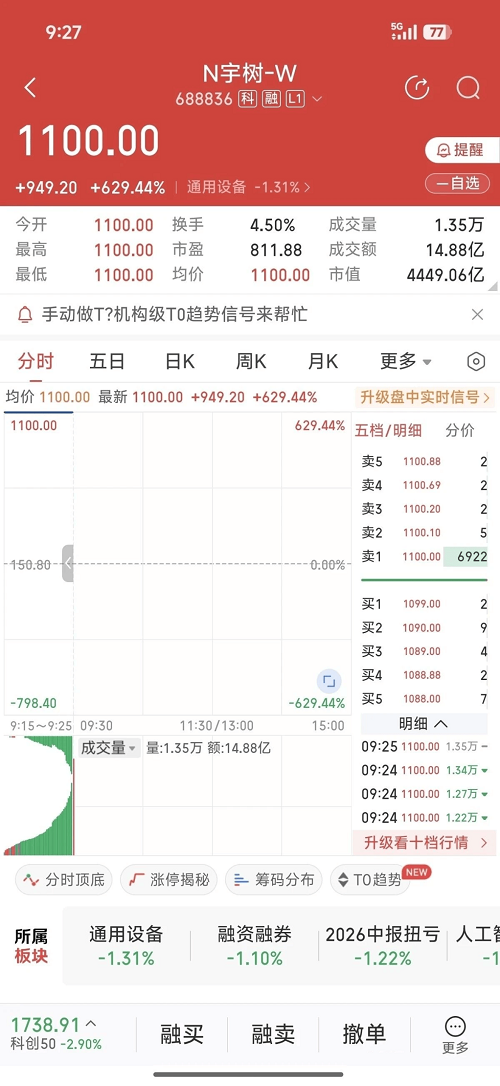500x1086 pixels.
Task: Open the search magnifier icon
Action: 468,88
